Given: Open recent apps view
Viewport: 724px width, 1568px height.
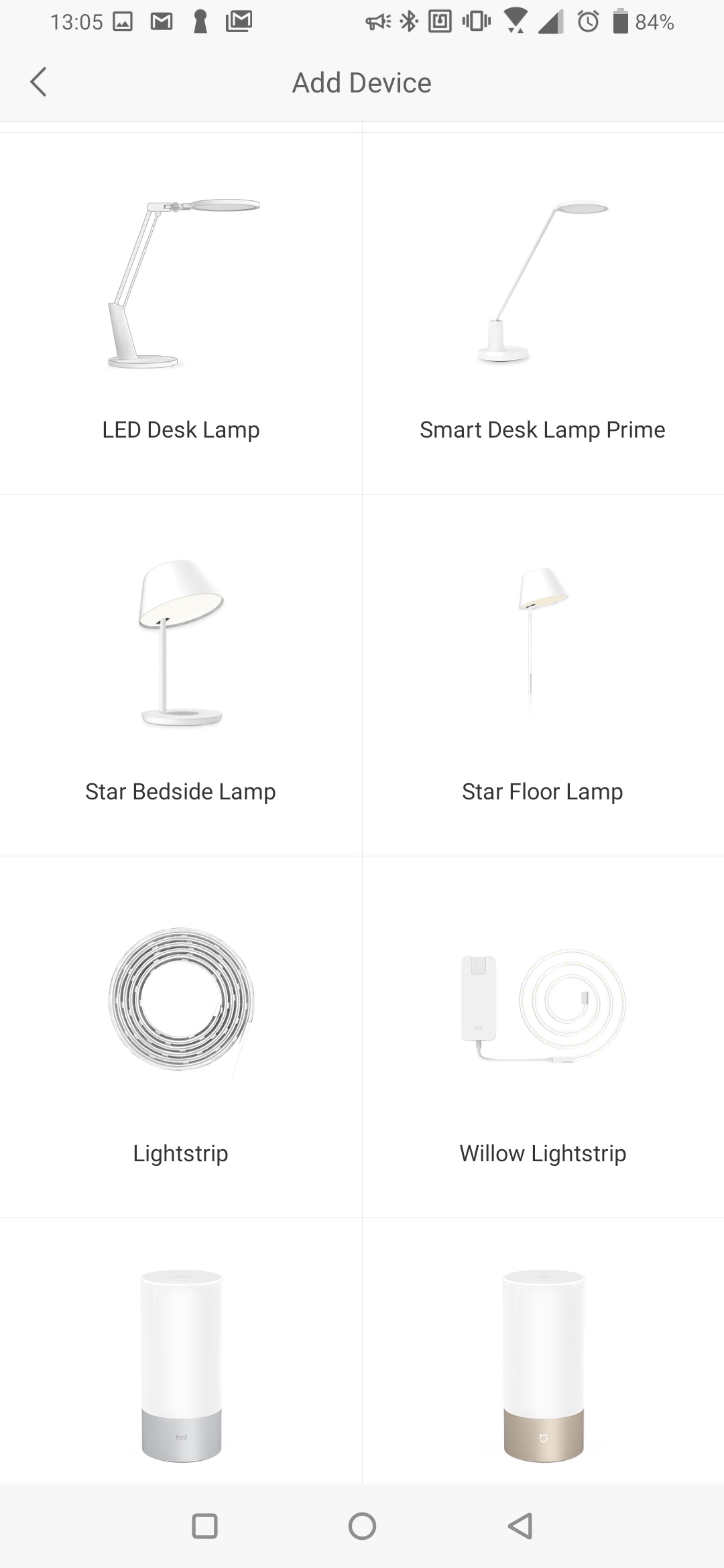Looking at the screenshot, I should 204,1526.
